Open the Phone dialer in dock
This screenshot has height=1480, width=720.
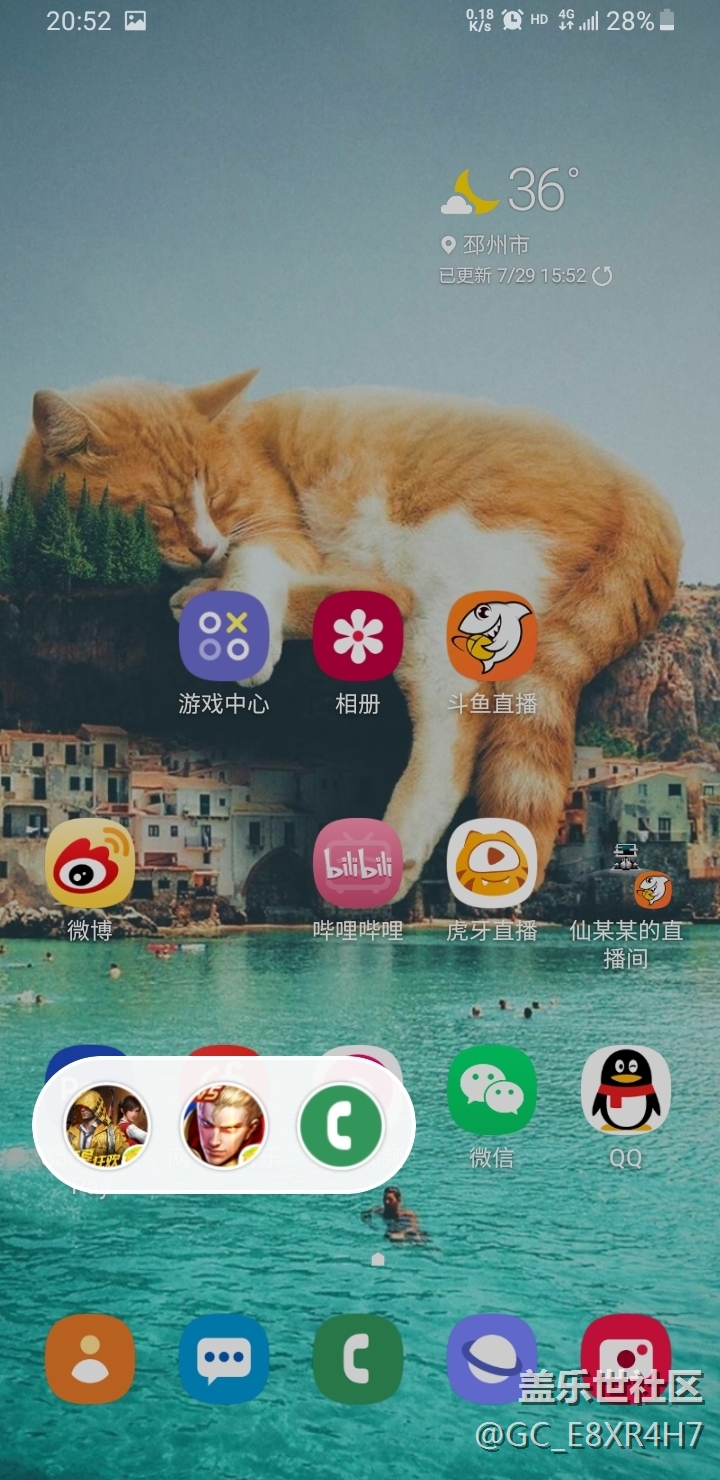click(x=358, y=1358)
